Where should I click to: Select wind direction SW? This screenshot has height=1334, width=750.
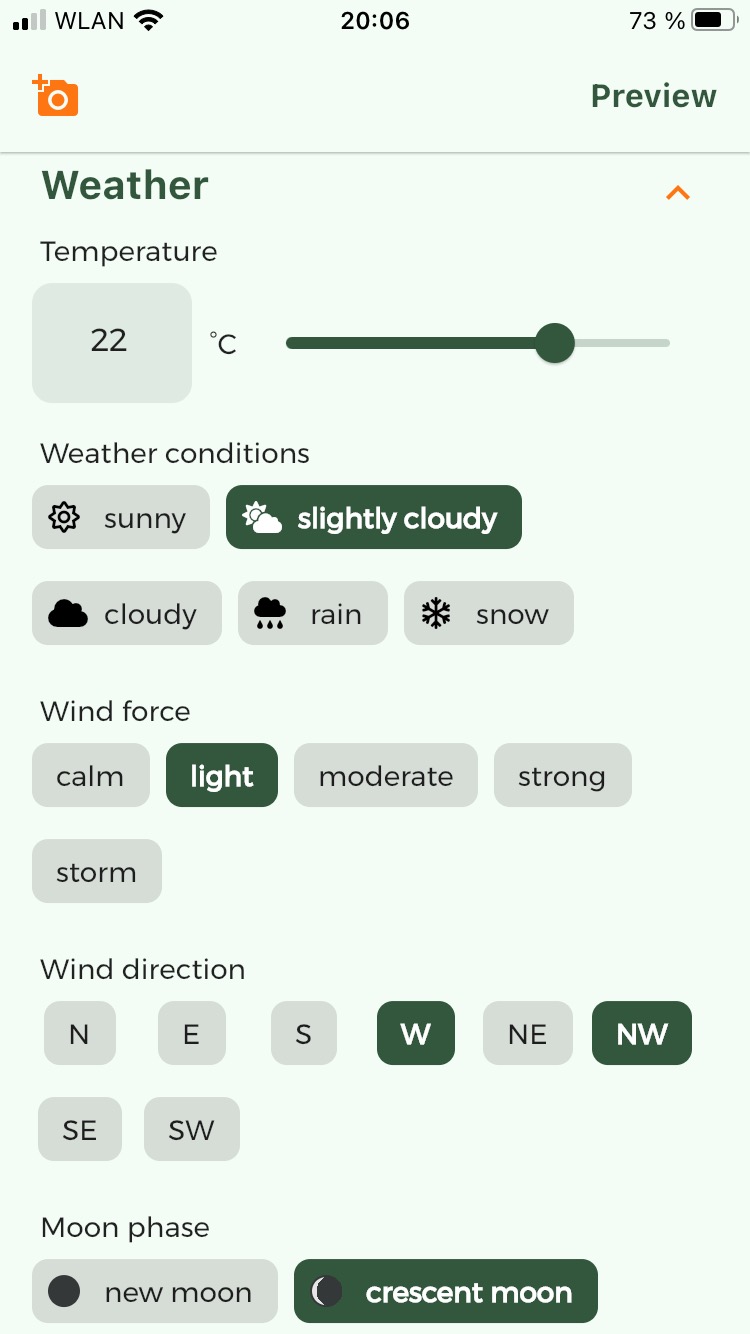(191, 1130)
